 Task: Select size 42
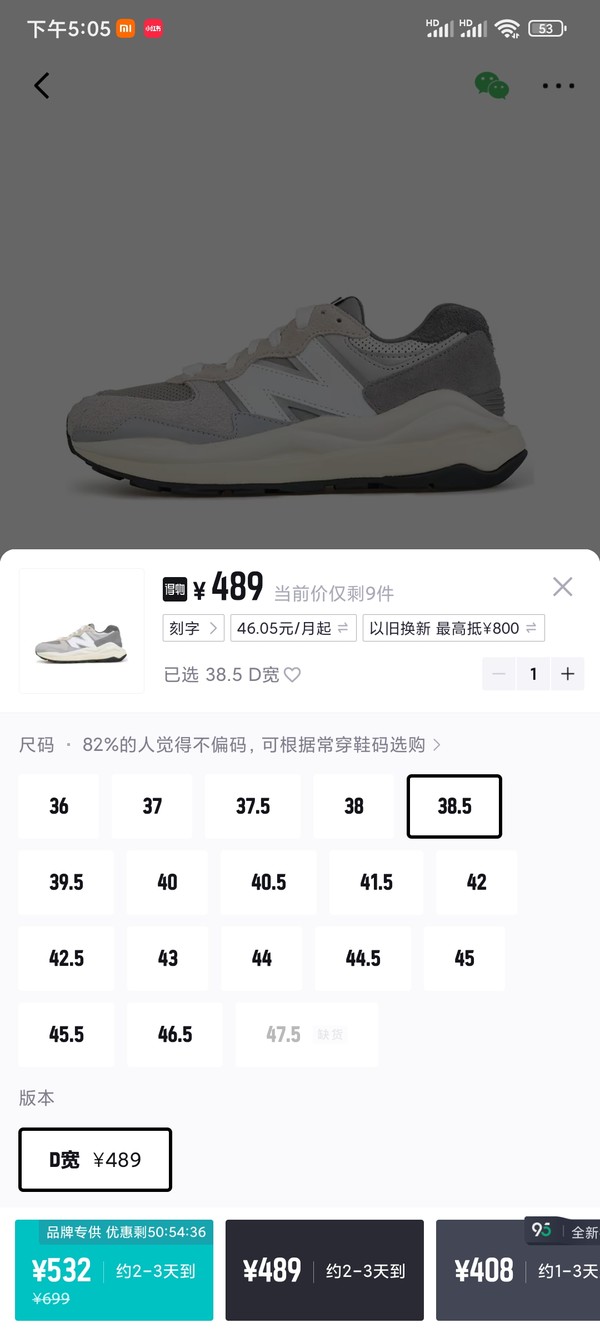(x=476, y=882)
